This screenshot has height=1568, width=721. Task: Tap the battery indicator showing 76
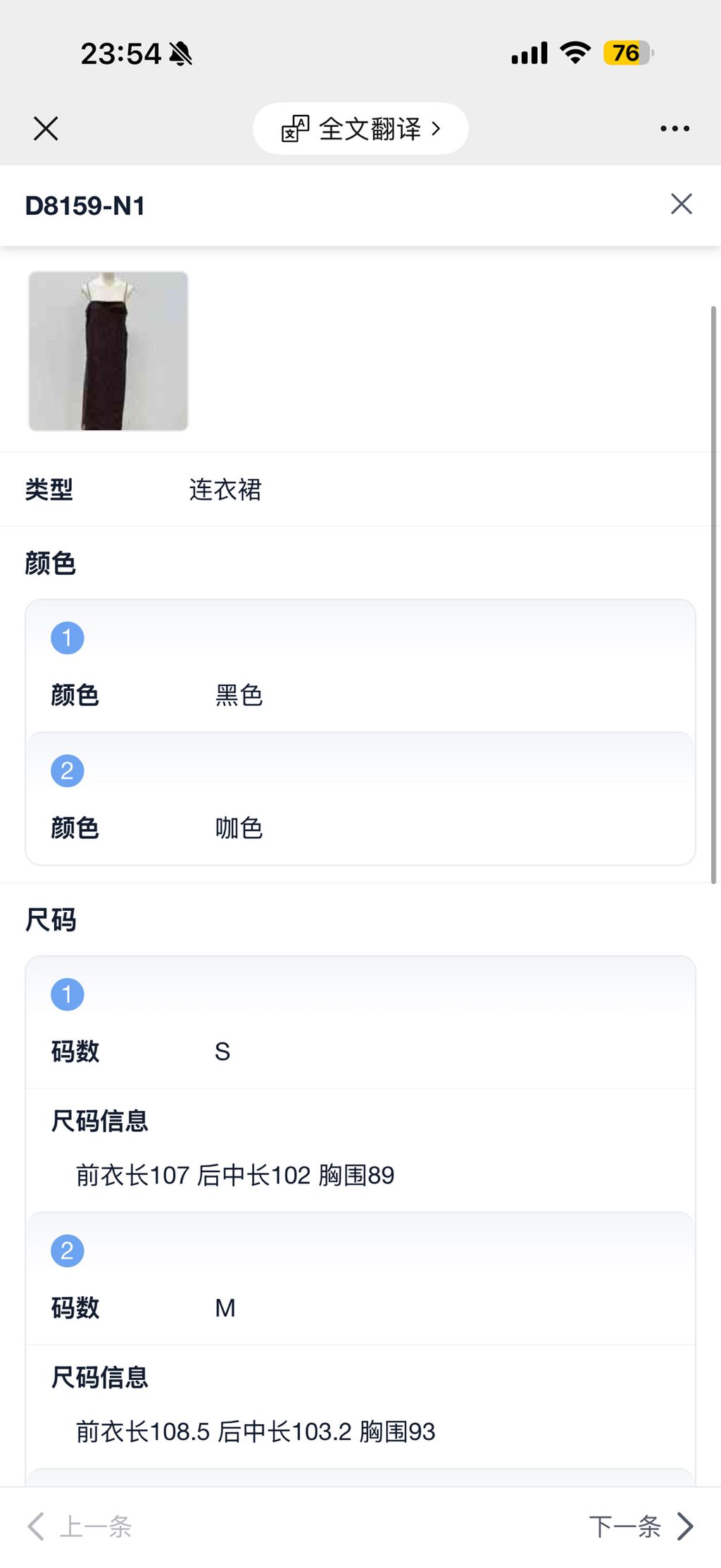pos(624,53)
